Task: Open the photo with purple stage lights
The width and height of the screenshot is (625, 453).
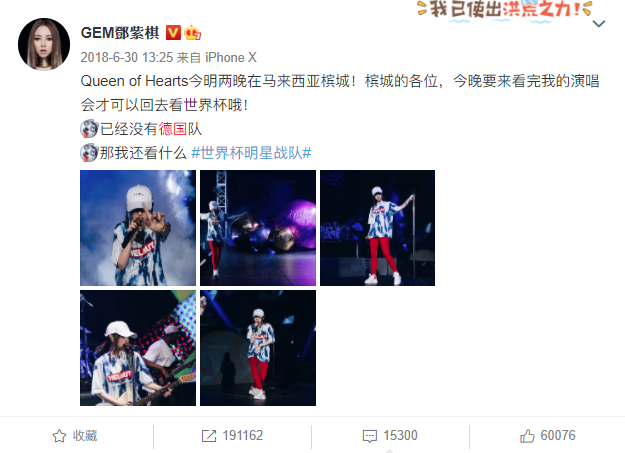Action: [x=257, y=228]
